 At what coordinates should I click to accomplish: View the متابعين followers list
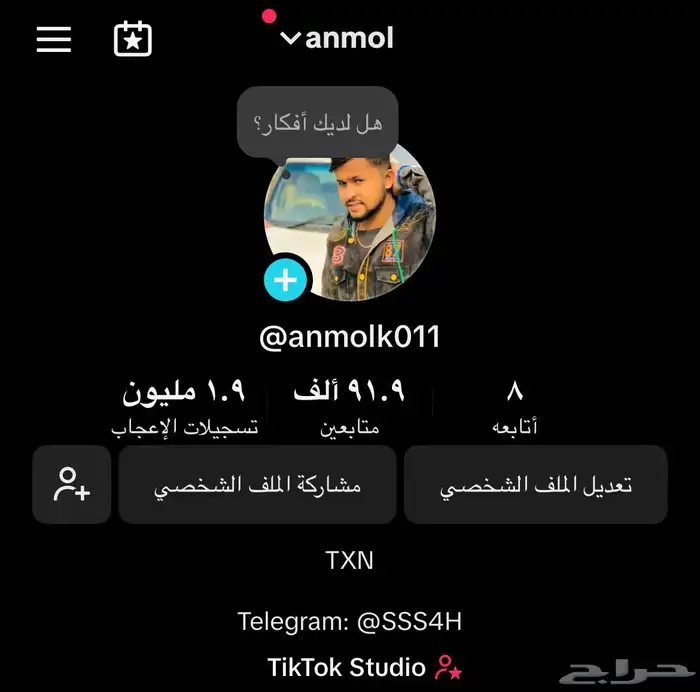click(x=349, y=407)
